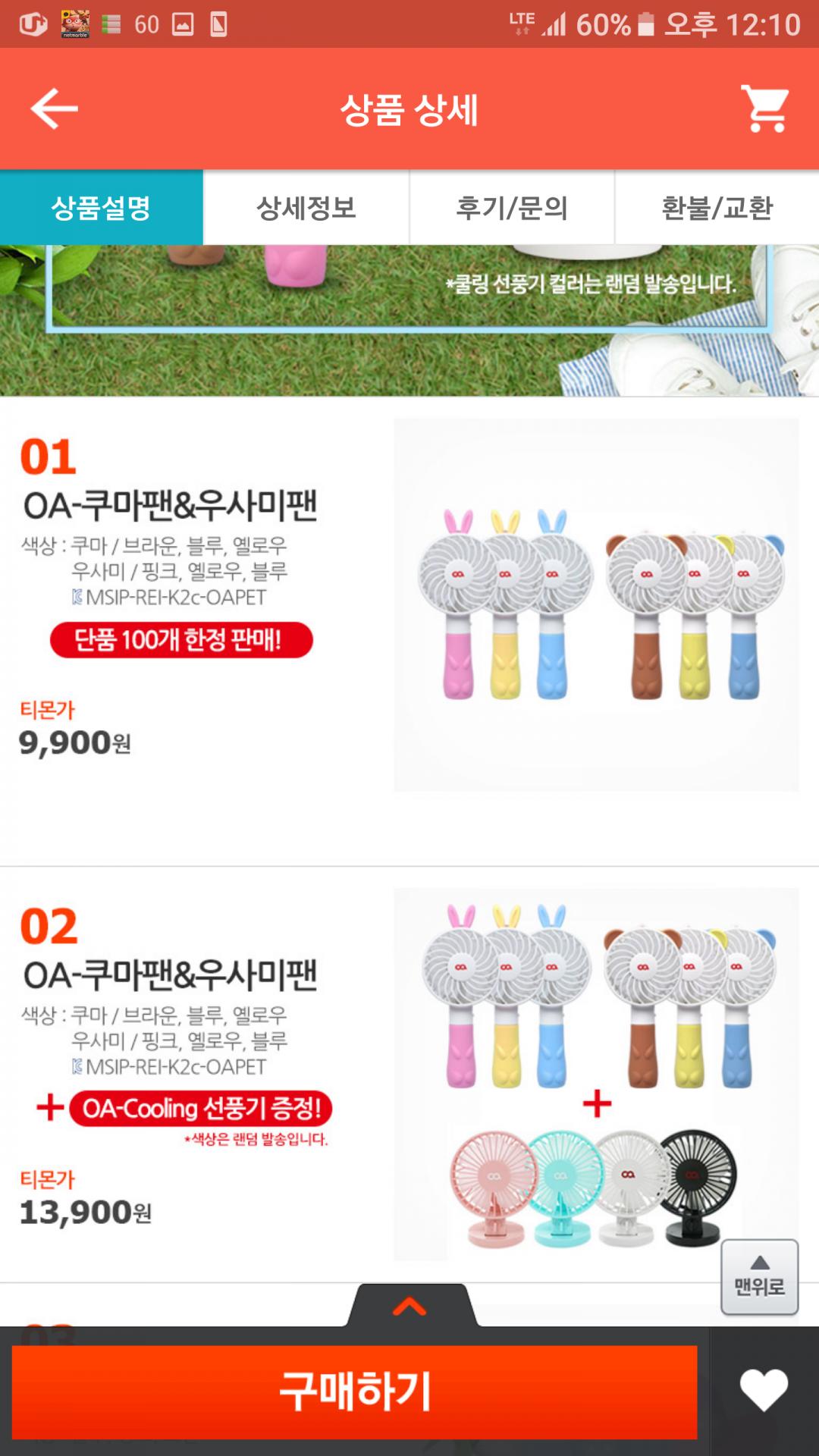Add this product to wishlist with the heart
The image size is (819, 1456).
click(x=764, y=1391)
